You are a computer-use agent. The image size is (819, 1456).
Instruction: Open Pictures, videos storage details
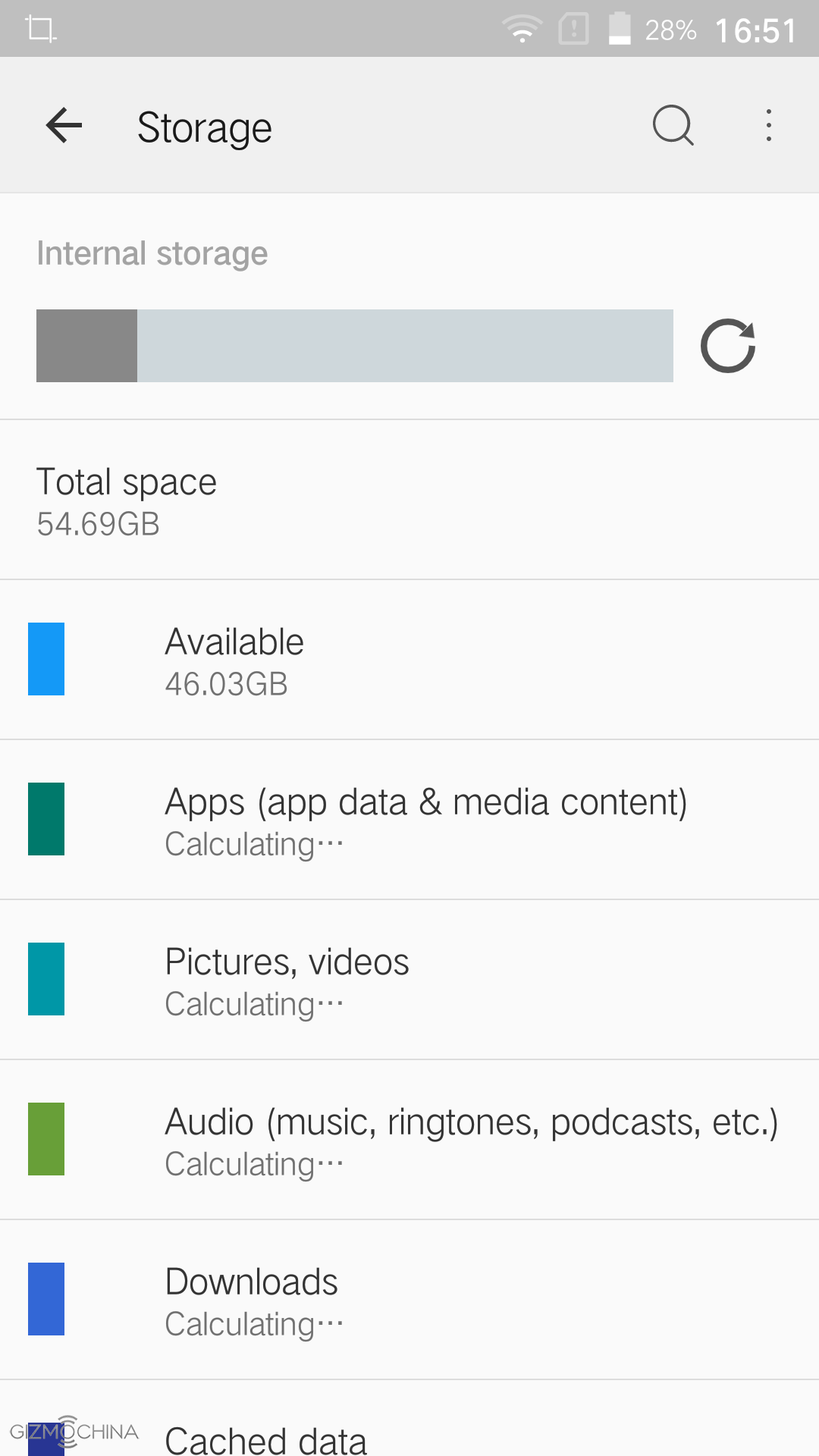(x=409, y=980)
